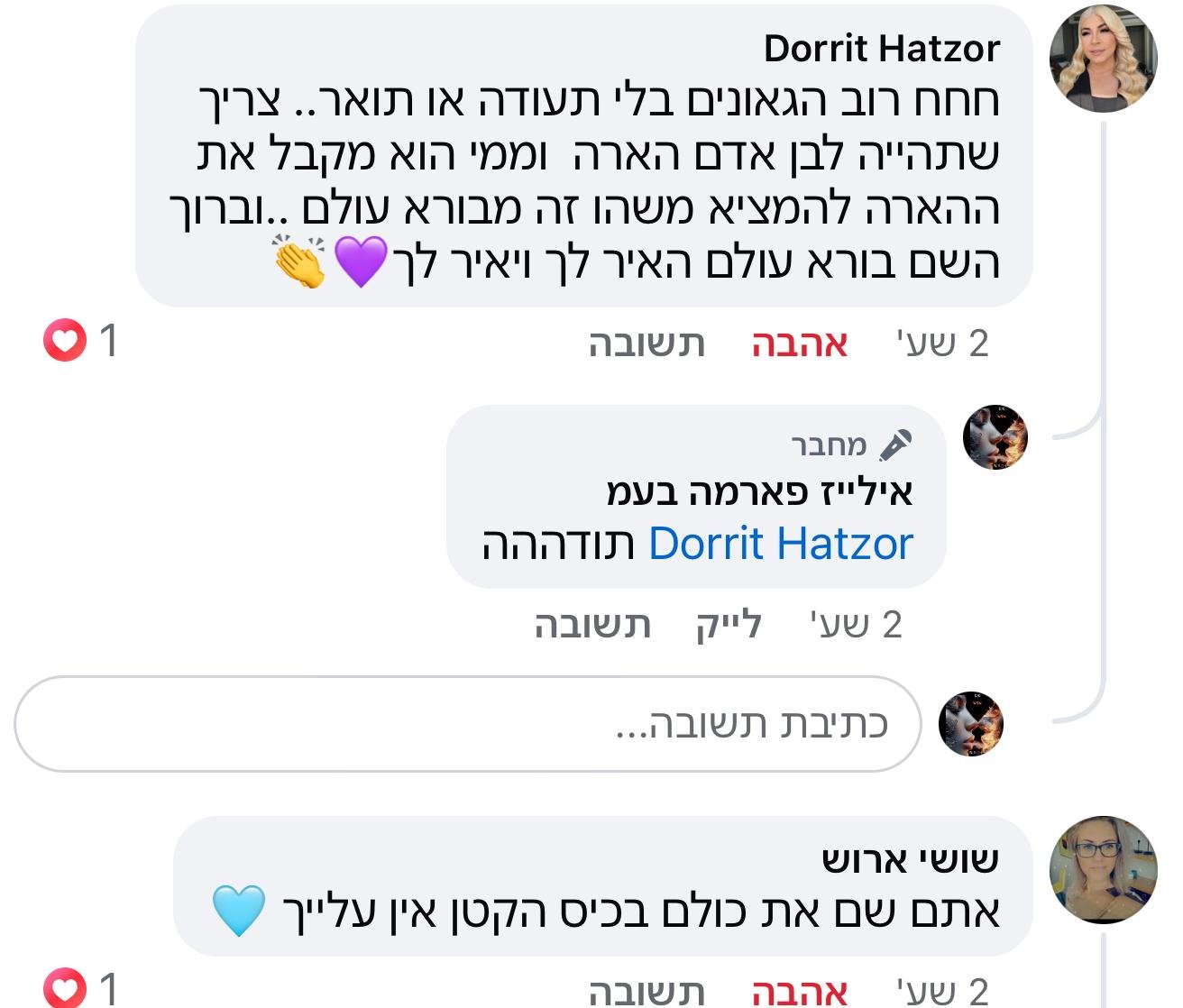Open שושי ארוש's profile picture
The height and width of the screenshot is (1008, 1183).
[1103, 869]
